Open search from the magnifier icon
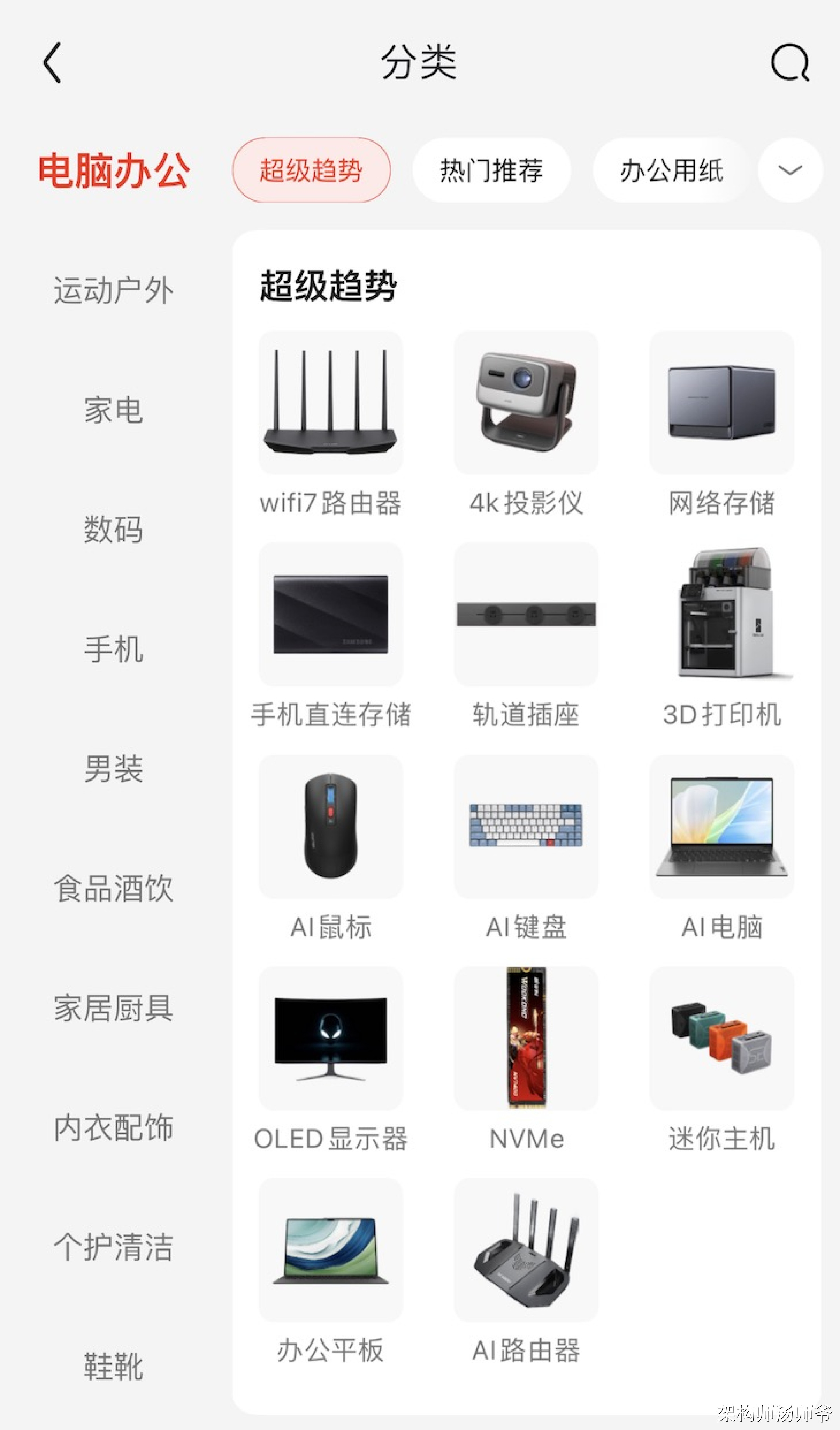The image size is (840, 1430). pyautogui.click(x=789, y=63)
